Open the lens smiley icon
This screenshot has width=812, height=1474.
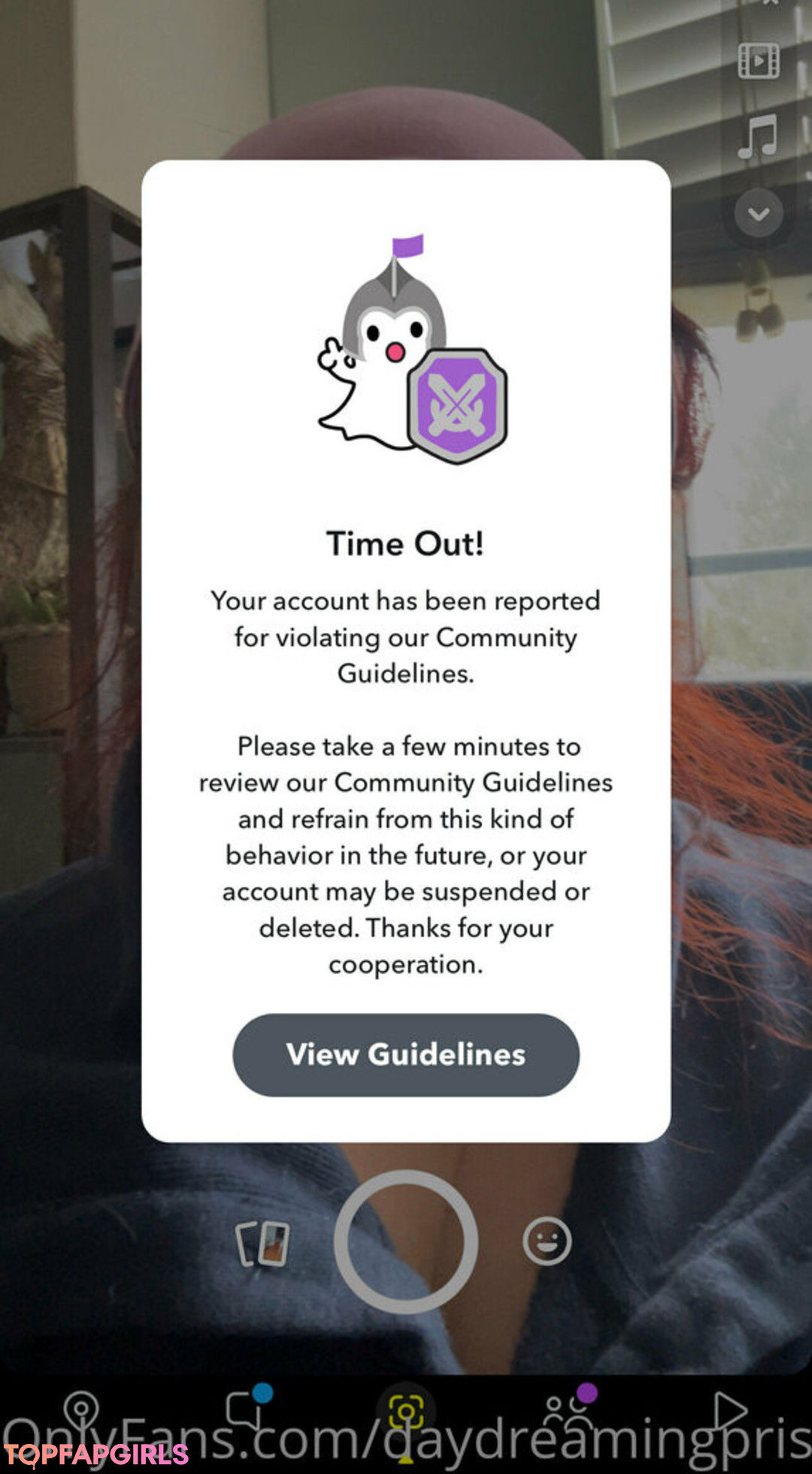pyautogui.click(x=547, y=1241)
